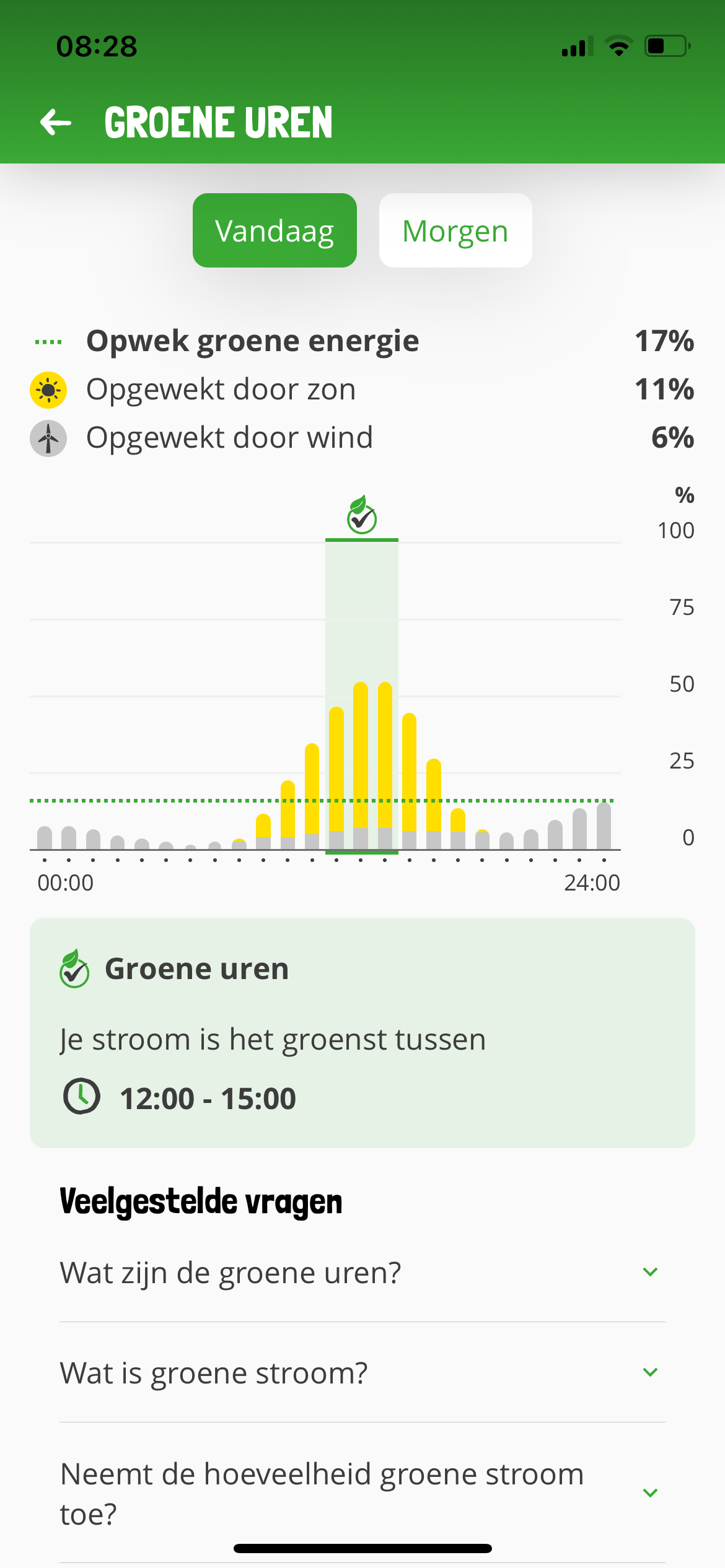Select the Vandaag tab
This screenshot has width=725, height=1568.
[275, 230]
